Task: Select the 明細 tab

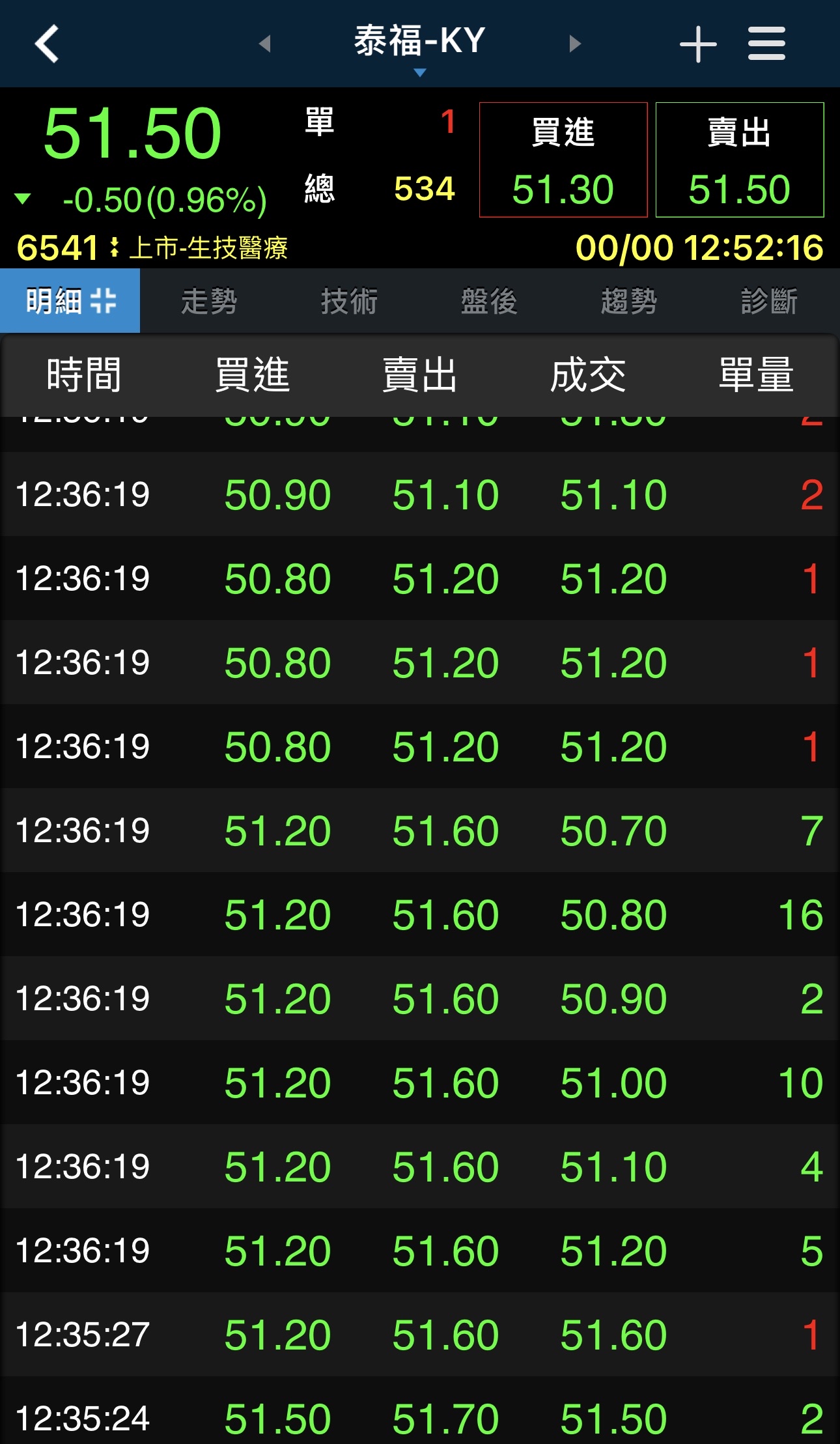Action: point(70,301)
